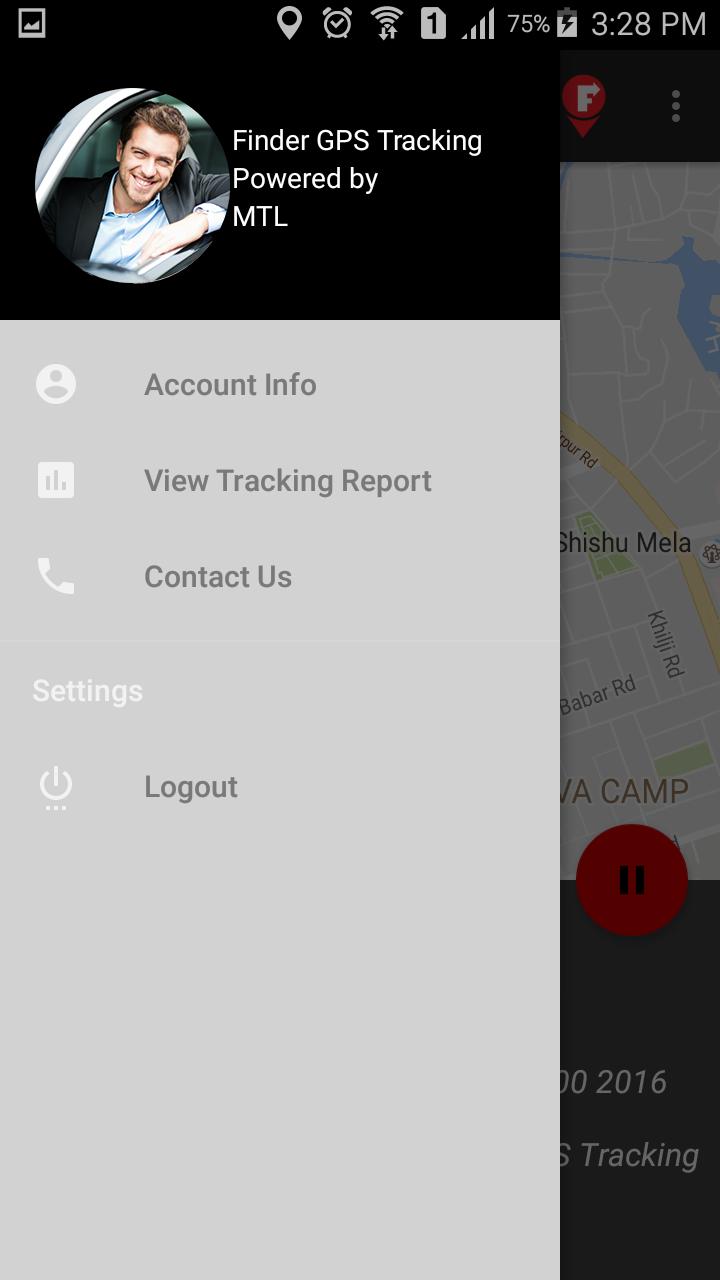Tap the Contact Us phone icon

(x=54, y=576)
